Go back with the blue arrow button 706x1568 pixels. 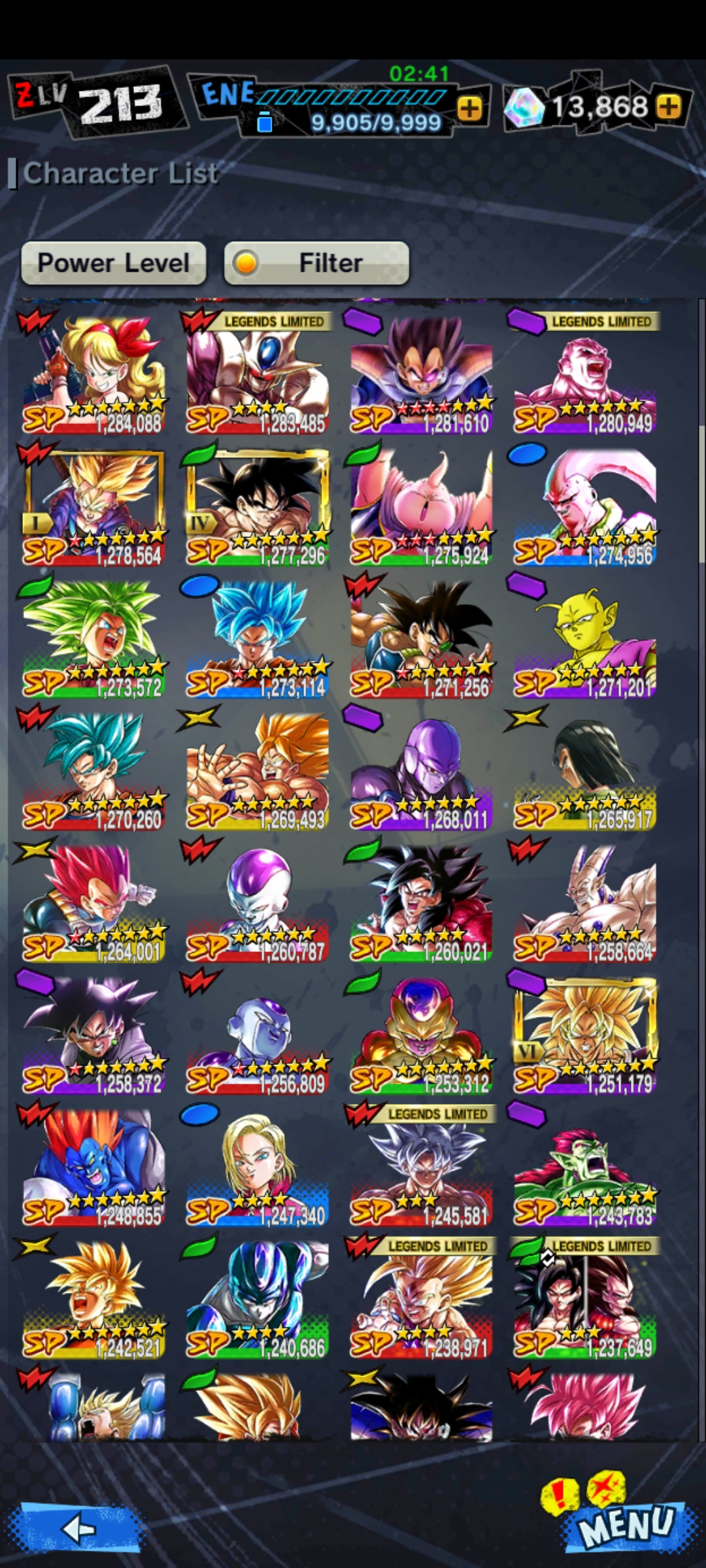78,1529
